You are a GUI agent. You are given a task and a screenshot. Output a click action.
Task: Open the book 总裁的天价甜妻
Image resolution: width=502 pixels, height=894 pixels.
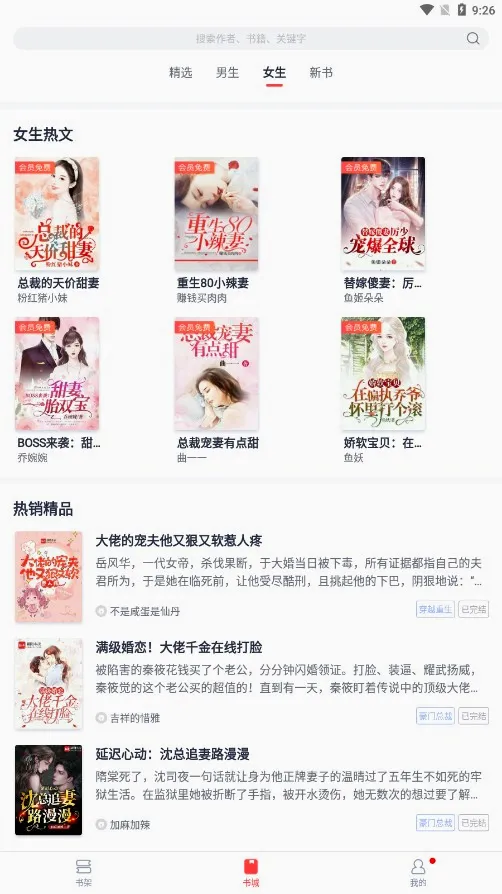coord(57,230)
